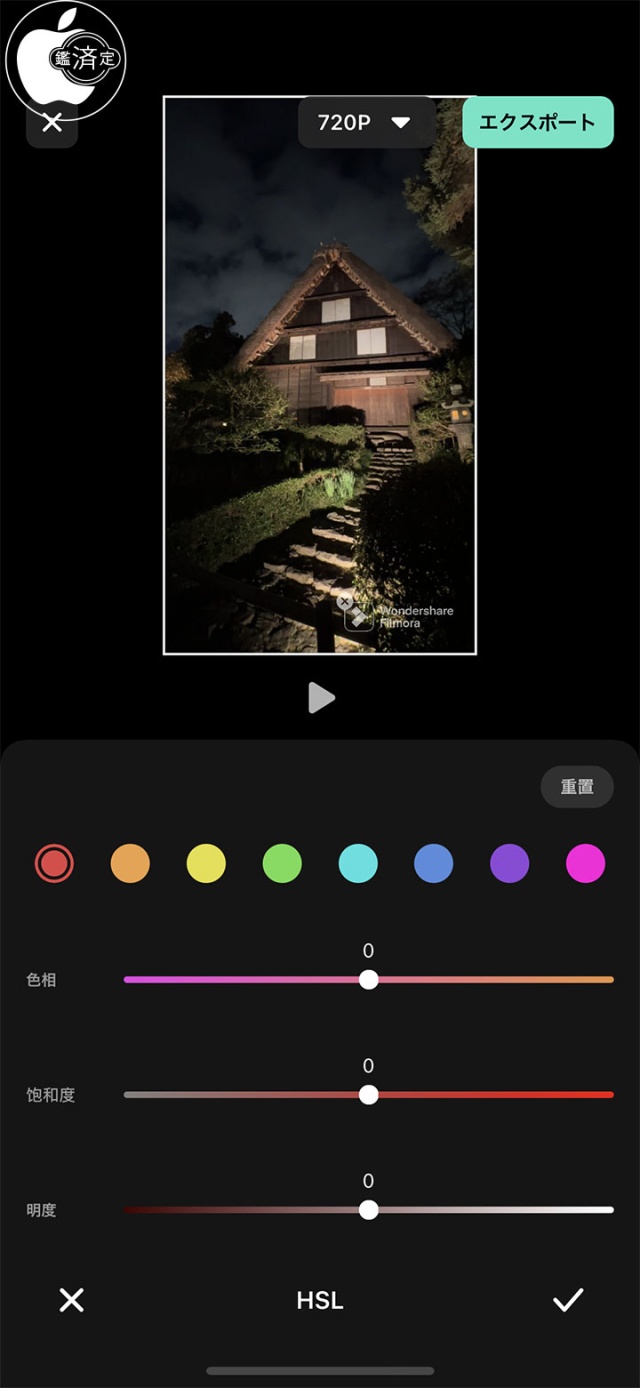Pick the blue color swatch

point(434,863)
